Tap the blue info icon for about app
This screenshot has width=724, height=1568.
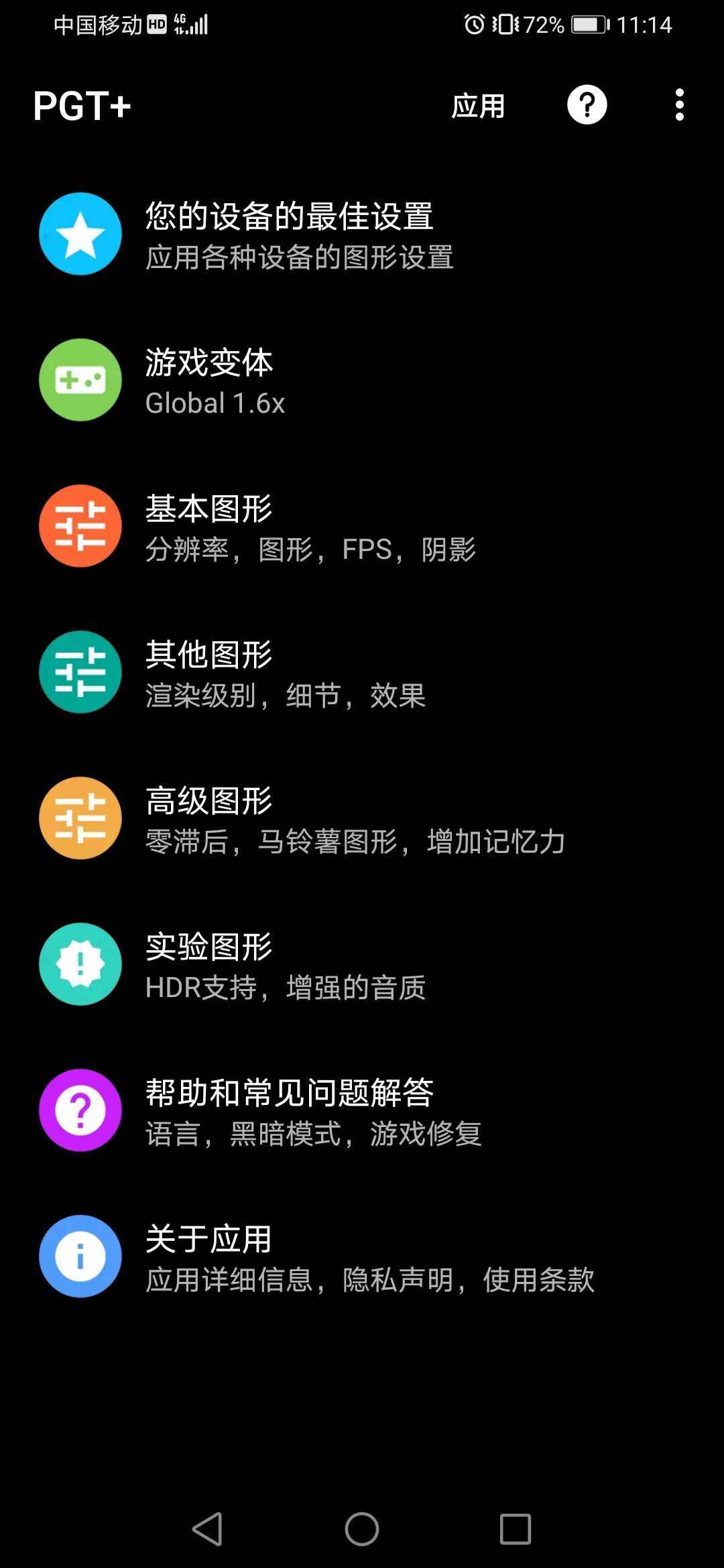click(x=80, y=1256)
